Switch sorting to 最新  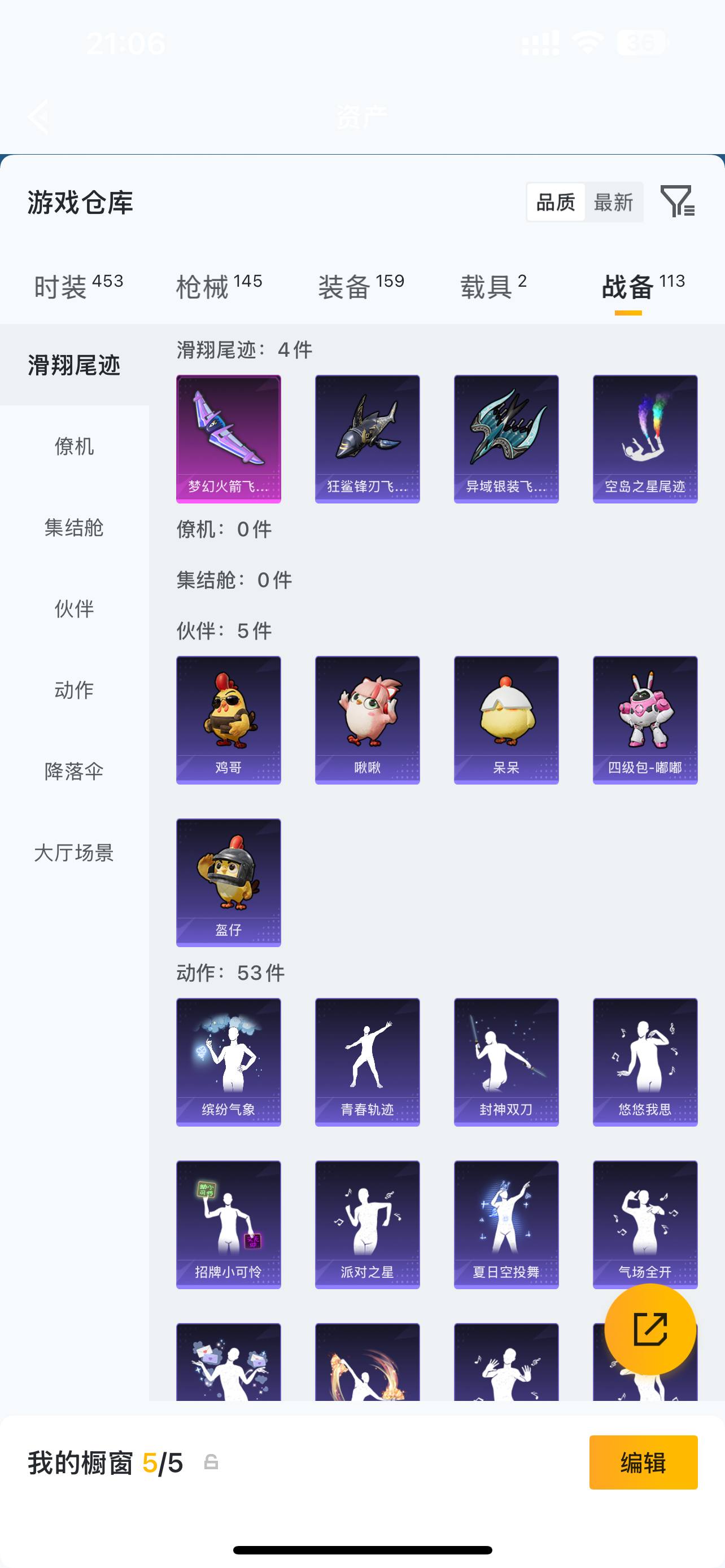(x=613, y=202)
